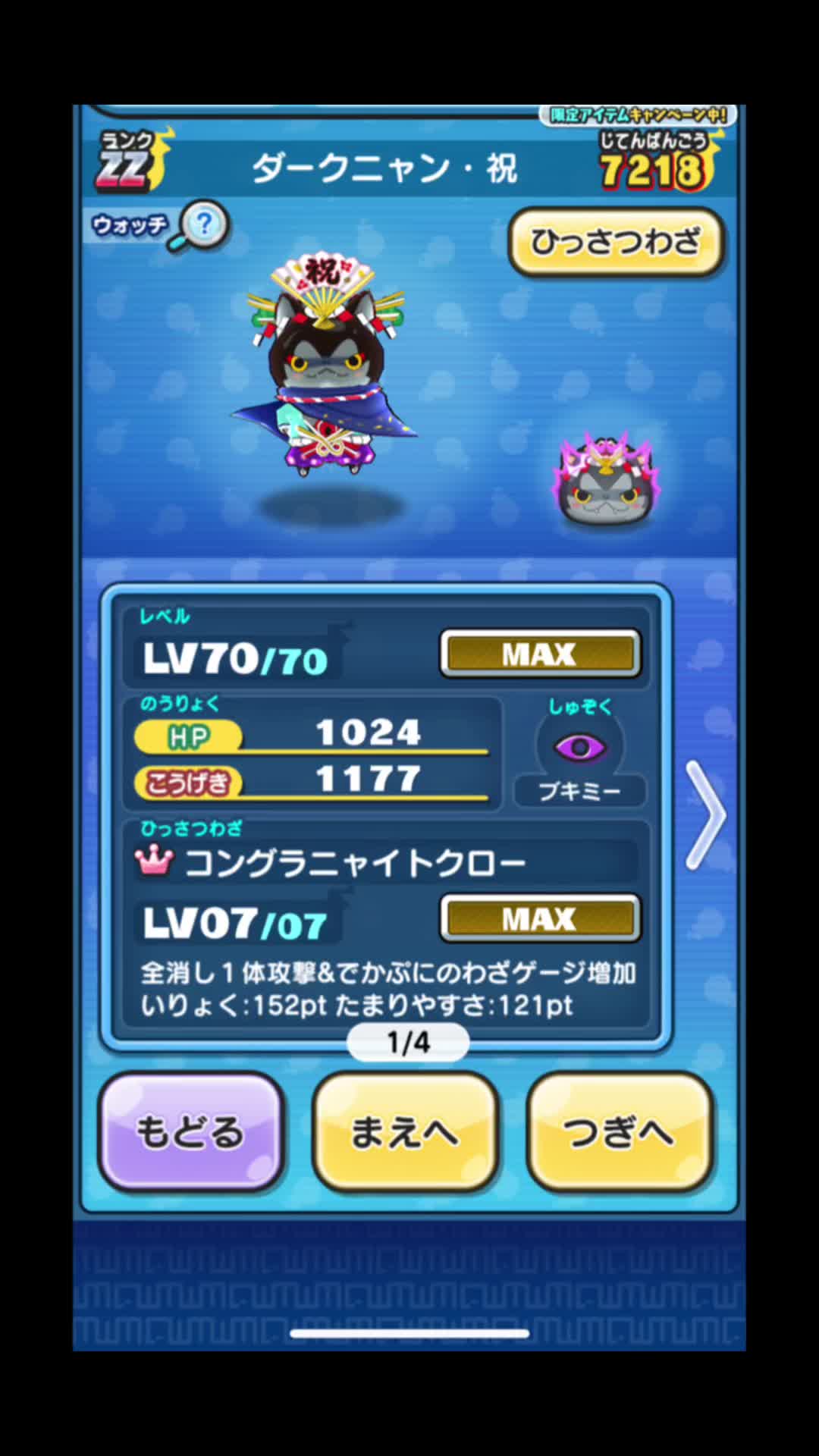Select まえへ to view previous yokai
Viewport: 819px width, 1456px height.
[404, 1131]
